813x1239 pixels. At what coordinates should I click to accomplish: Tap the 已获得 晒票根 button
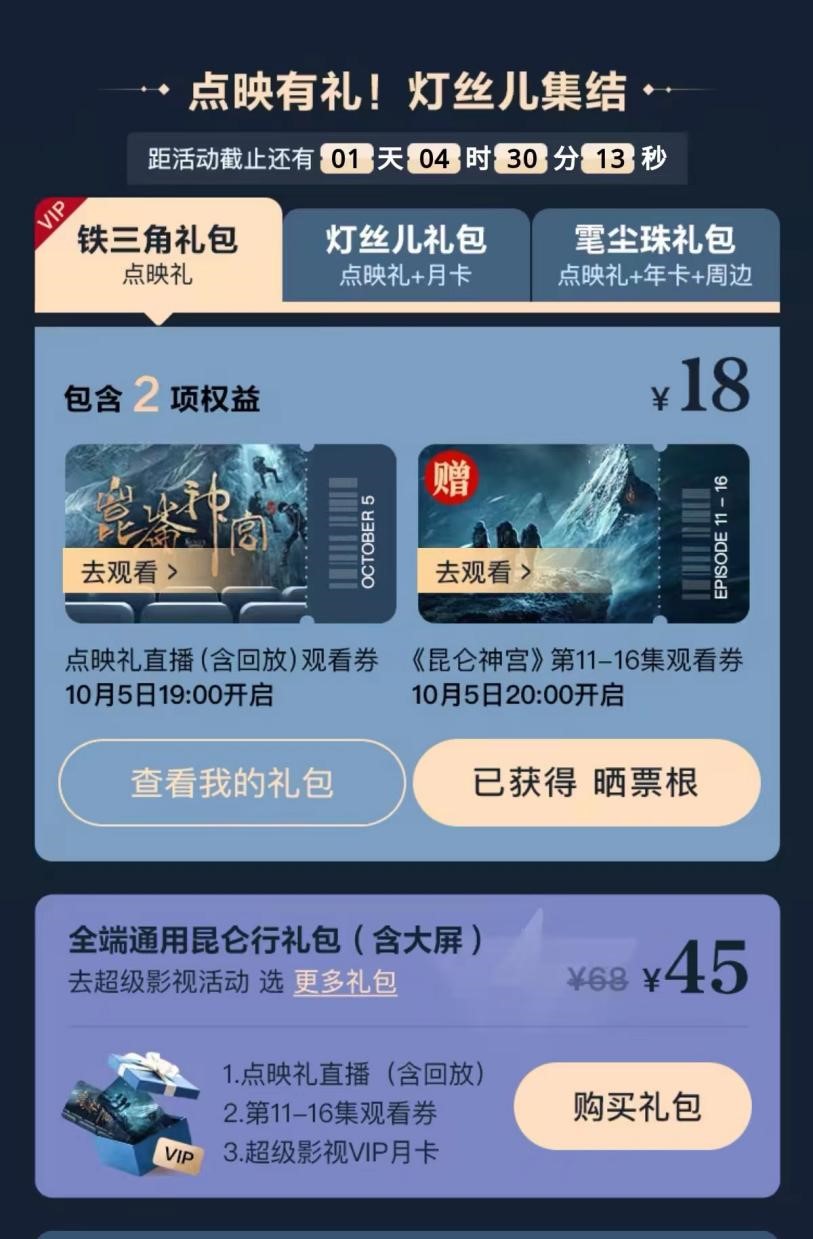pos(586,783)
